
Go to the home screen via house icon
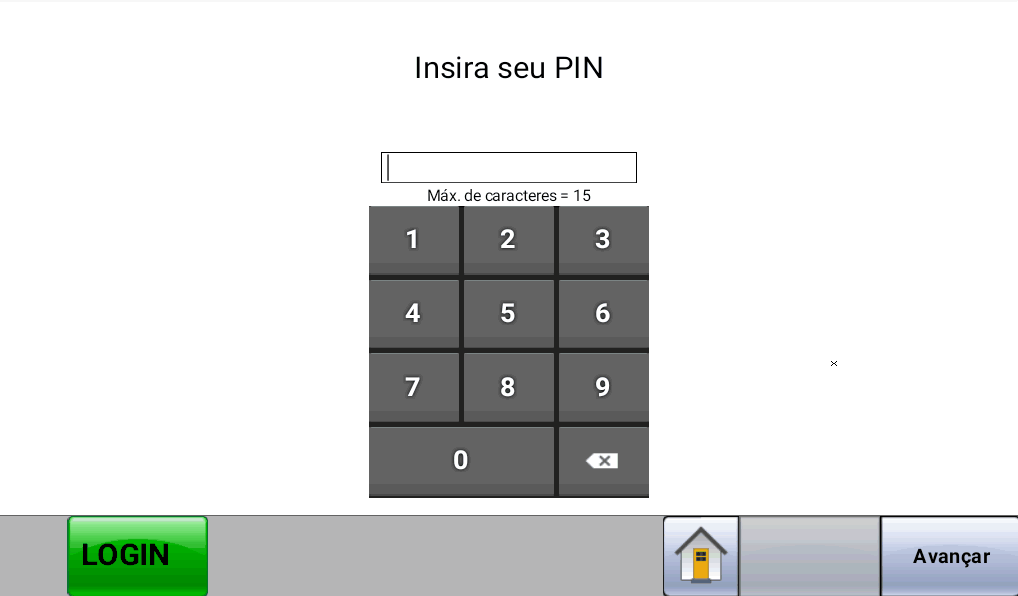(x=701, y=555)
